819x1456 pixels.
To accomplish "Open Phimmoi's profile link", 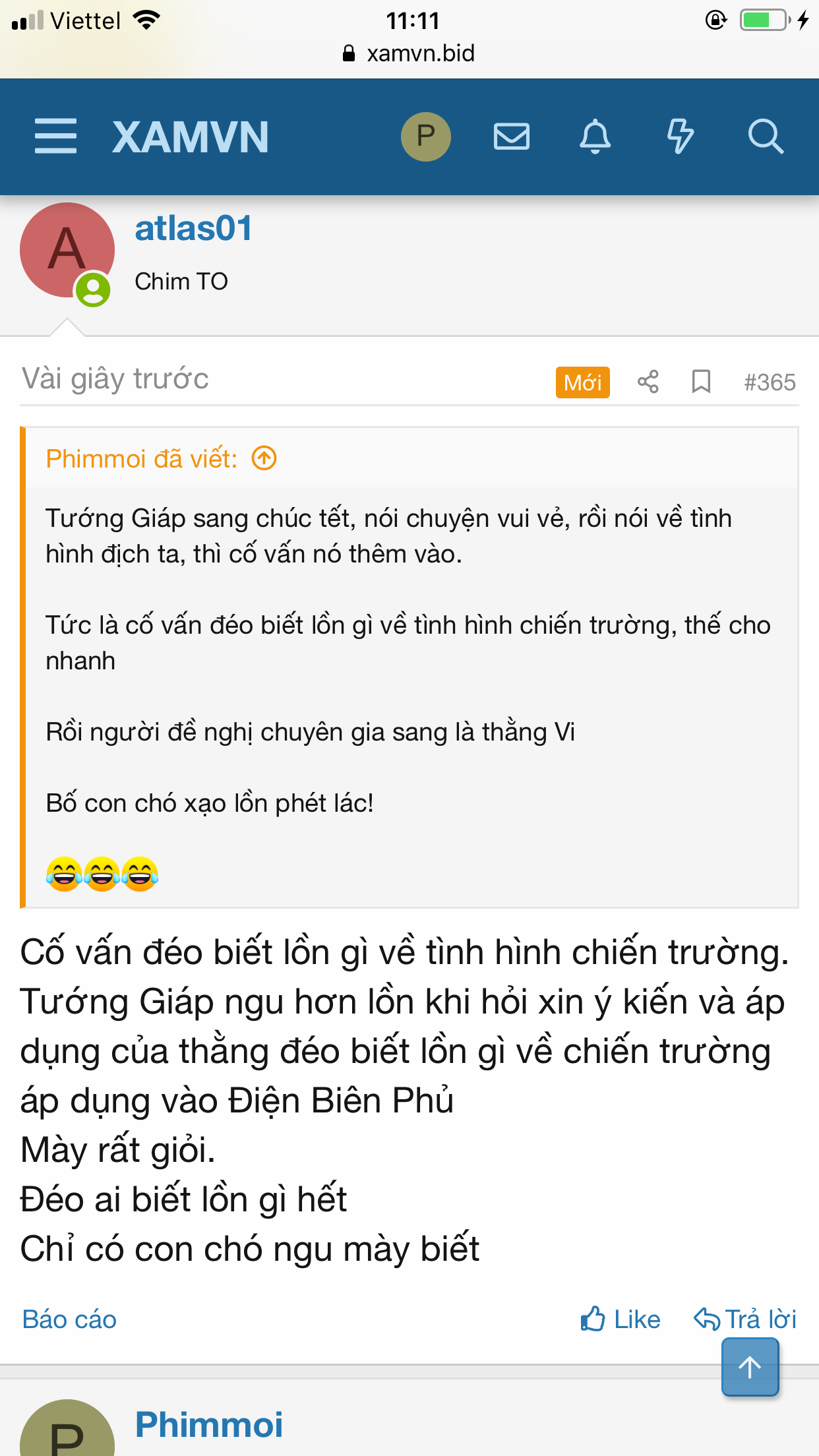I will point(208,1424).
